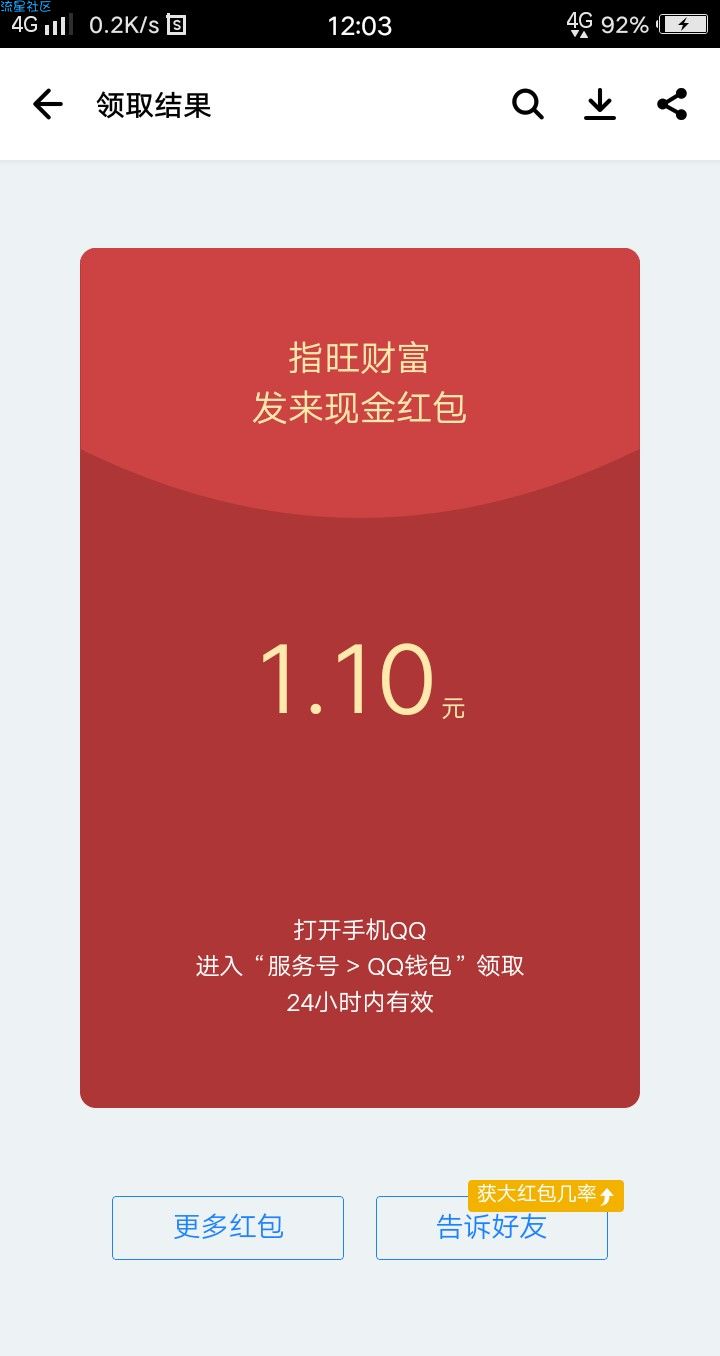This screenshot has height=1356, width=720.
Task: Share this red packet result
Action: (672, 104)
